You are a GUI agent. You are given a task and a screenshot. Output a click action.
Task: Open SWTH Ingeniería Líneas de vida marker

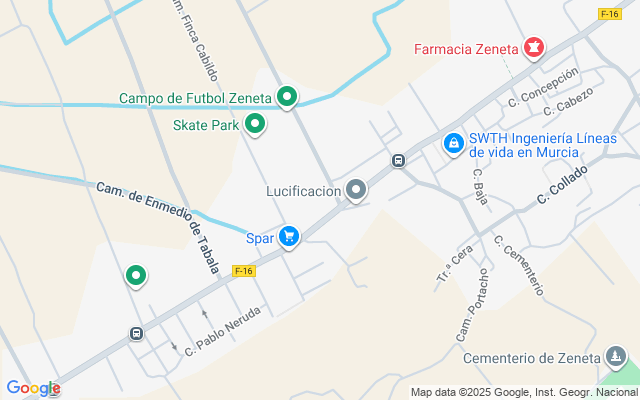coord(454,144)
